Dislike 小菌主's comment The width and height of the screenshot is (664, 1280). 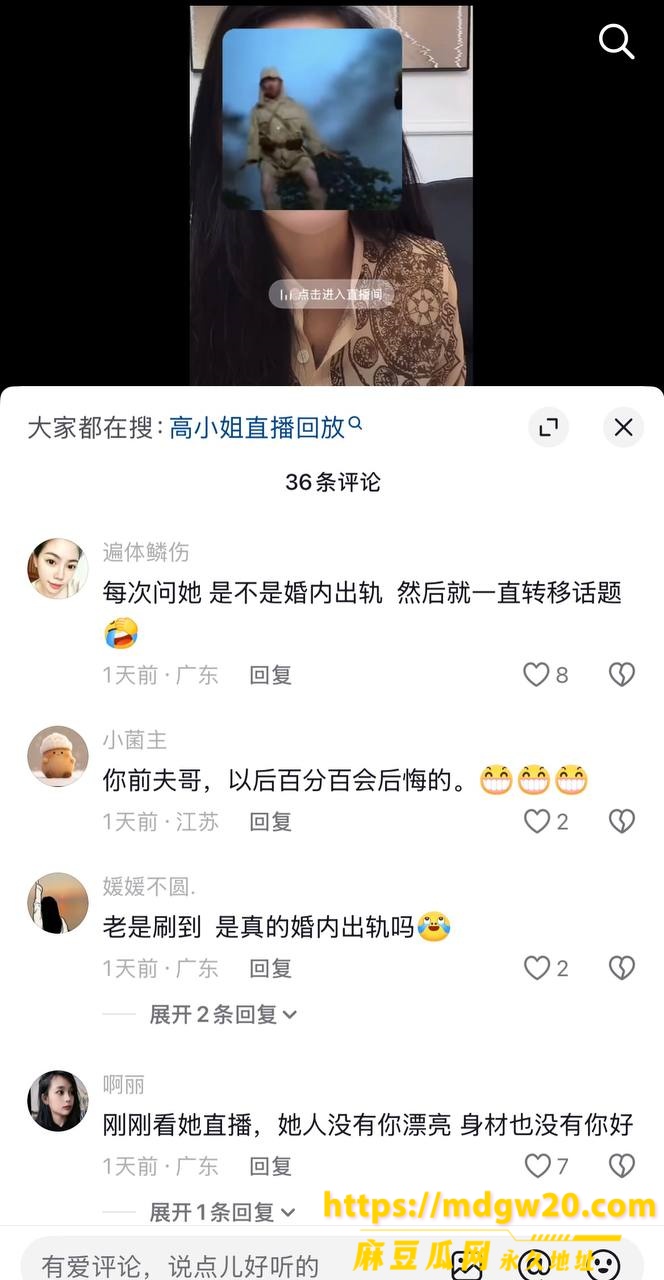pos(622,822)
